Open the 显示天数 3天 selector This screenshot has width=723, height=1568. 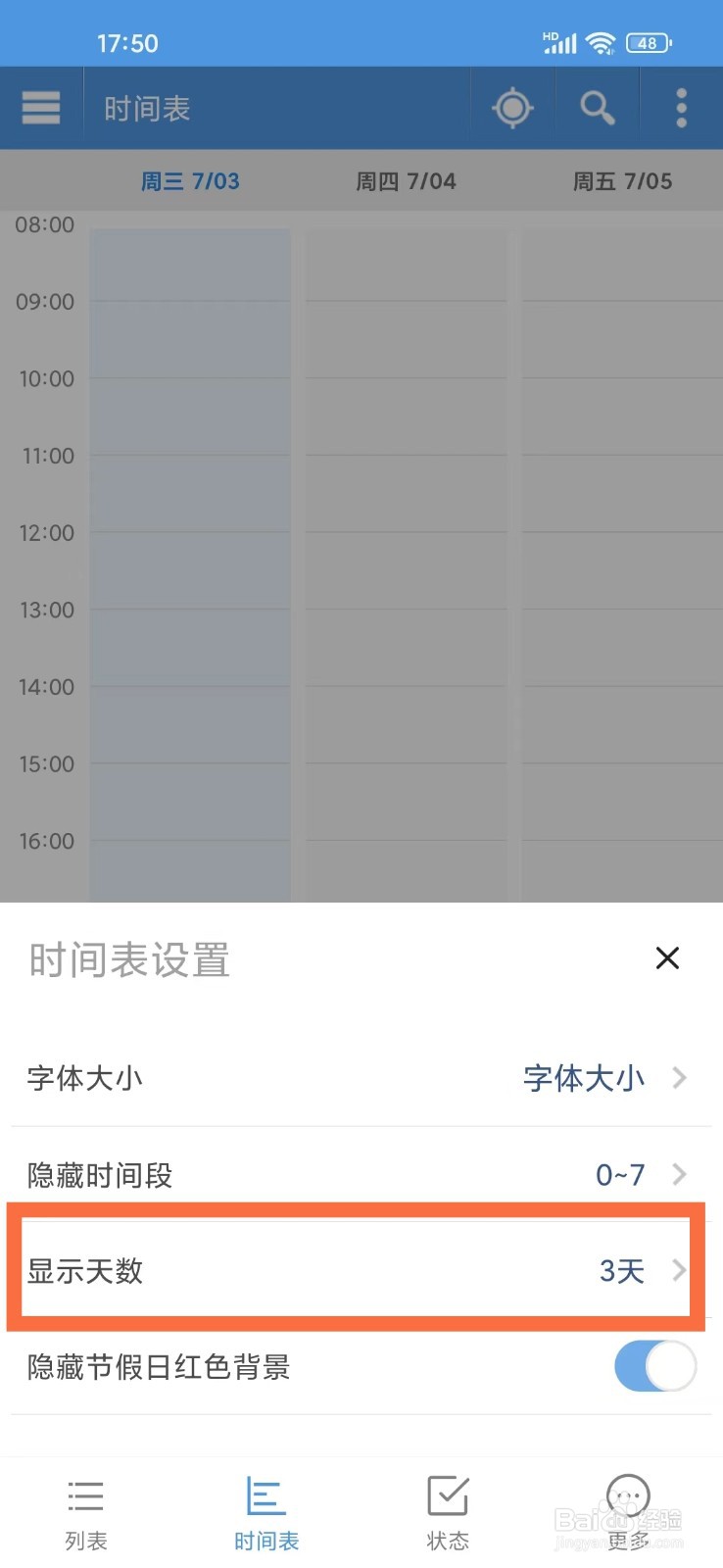click(x=361, y=1270)
